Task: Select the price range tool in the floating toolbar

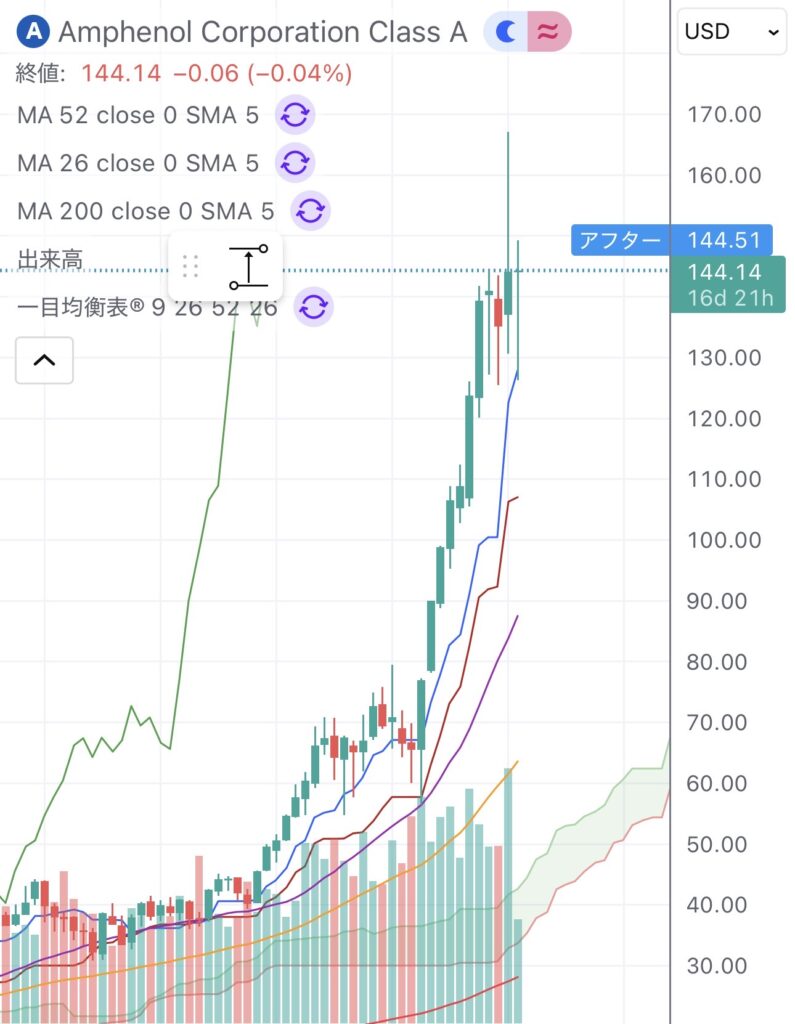Action: pyautogui.click(x=248, y=267)
